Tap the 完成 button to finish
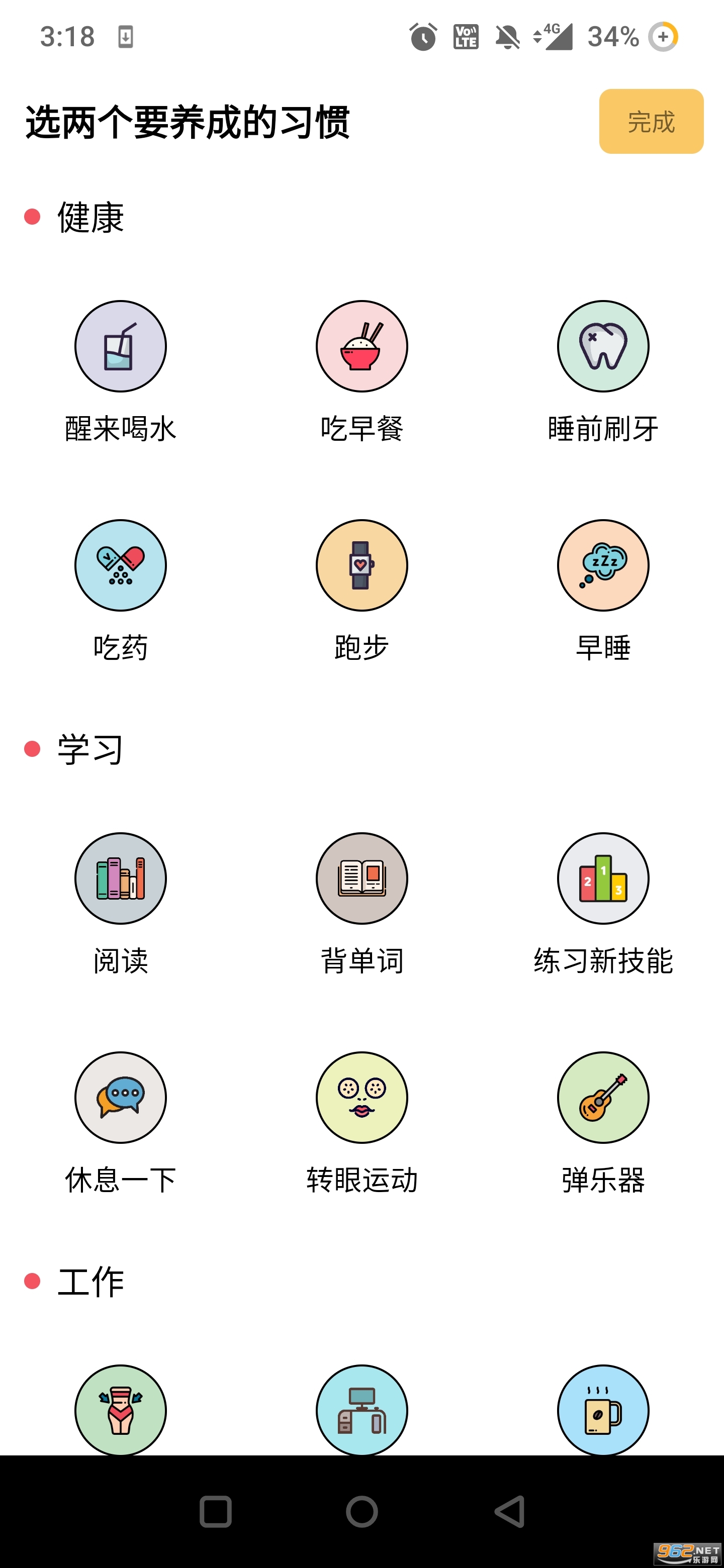This screenshot has width=724, height=1568. [x=651, y=122]
